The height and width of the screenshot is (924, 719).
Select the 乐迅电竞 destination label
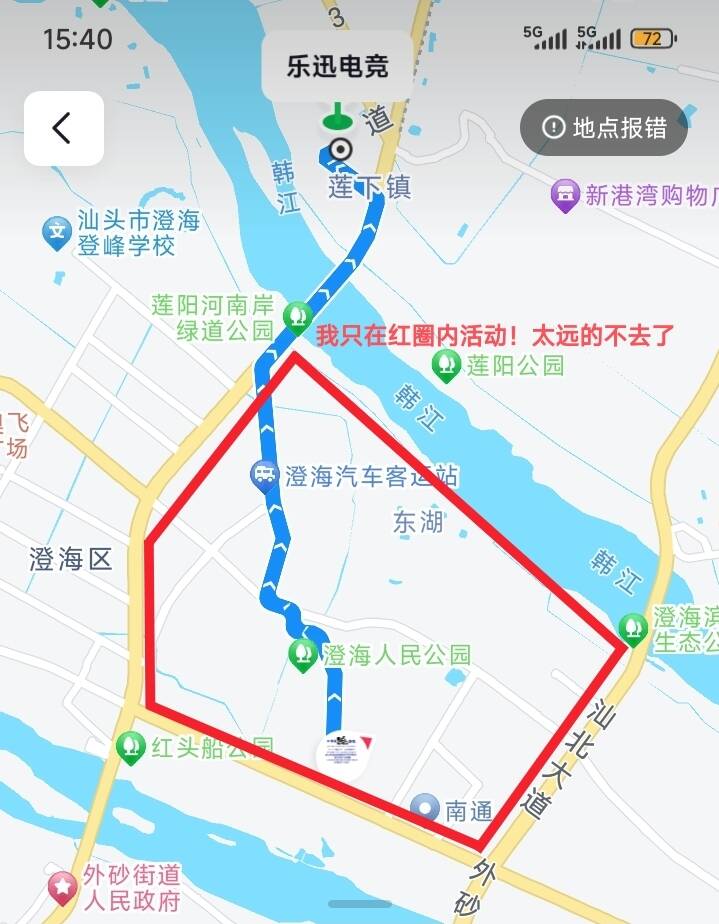click(x=337, y=67)
